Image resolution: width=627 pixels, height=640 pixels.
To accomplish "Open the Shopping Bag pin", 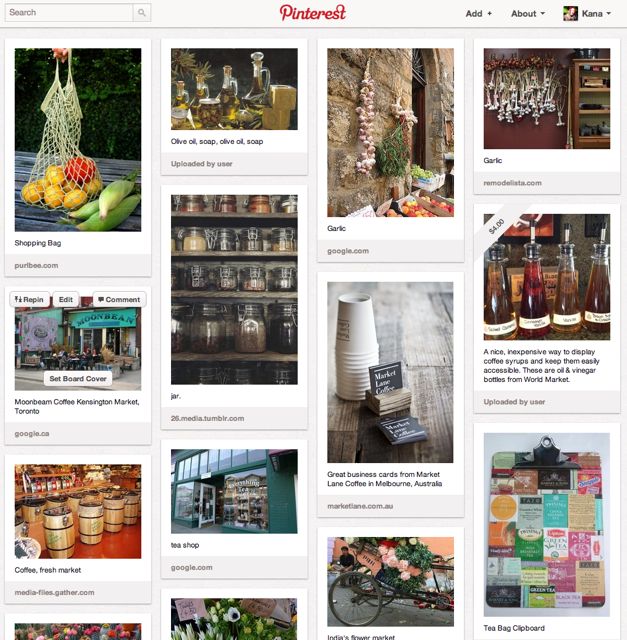I will click(78, 140).
